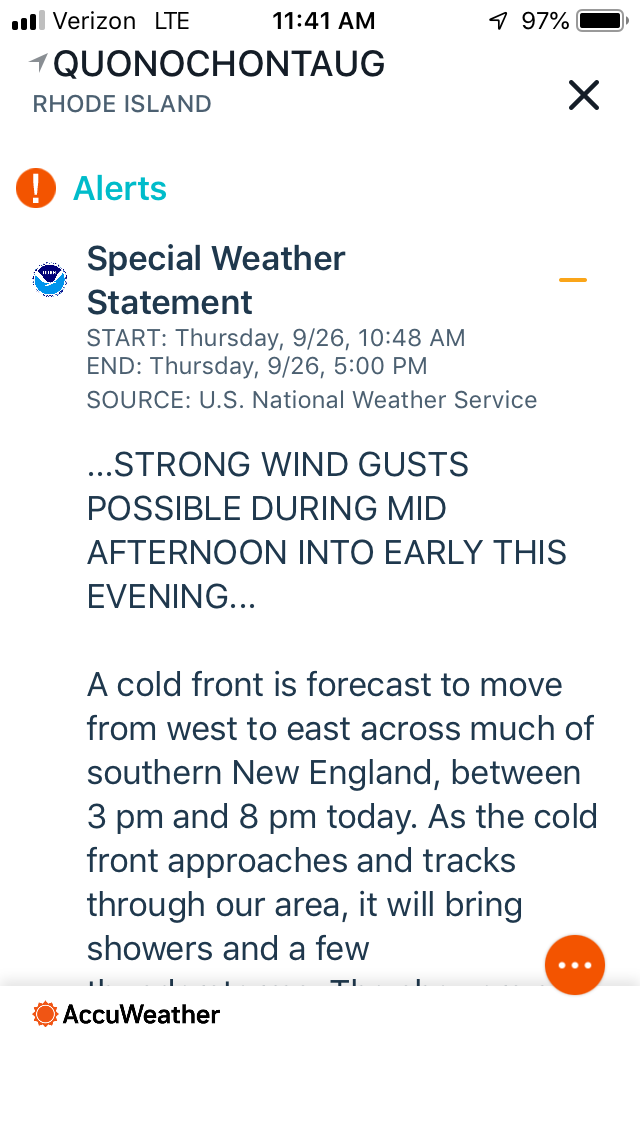Image resolution: width=640 pixels, height=1136 pixels.
Task: Collapse the Special Weather Statement alert
Action: point(572,280)
